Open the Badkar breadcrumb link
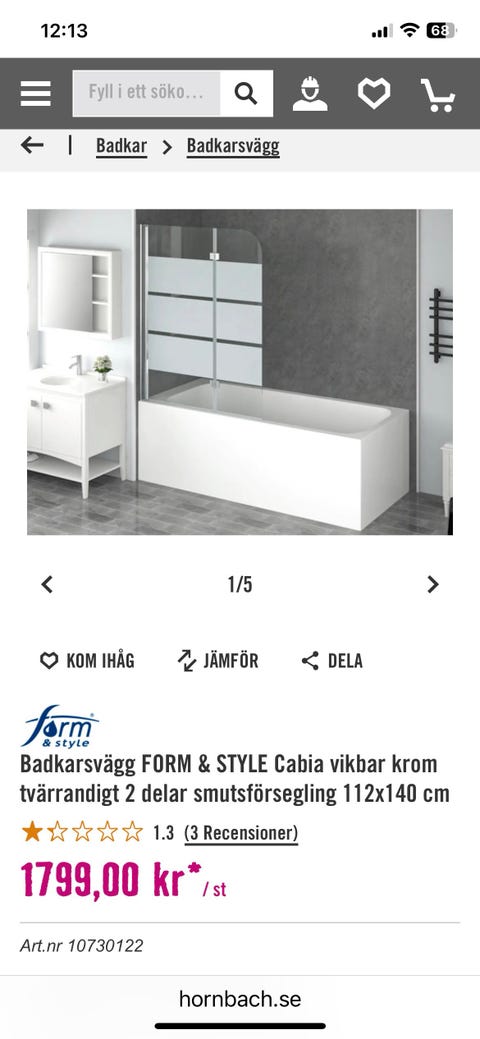 click(121, 146)
